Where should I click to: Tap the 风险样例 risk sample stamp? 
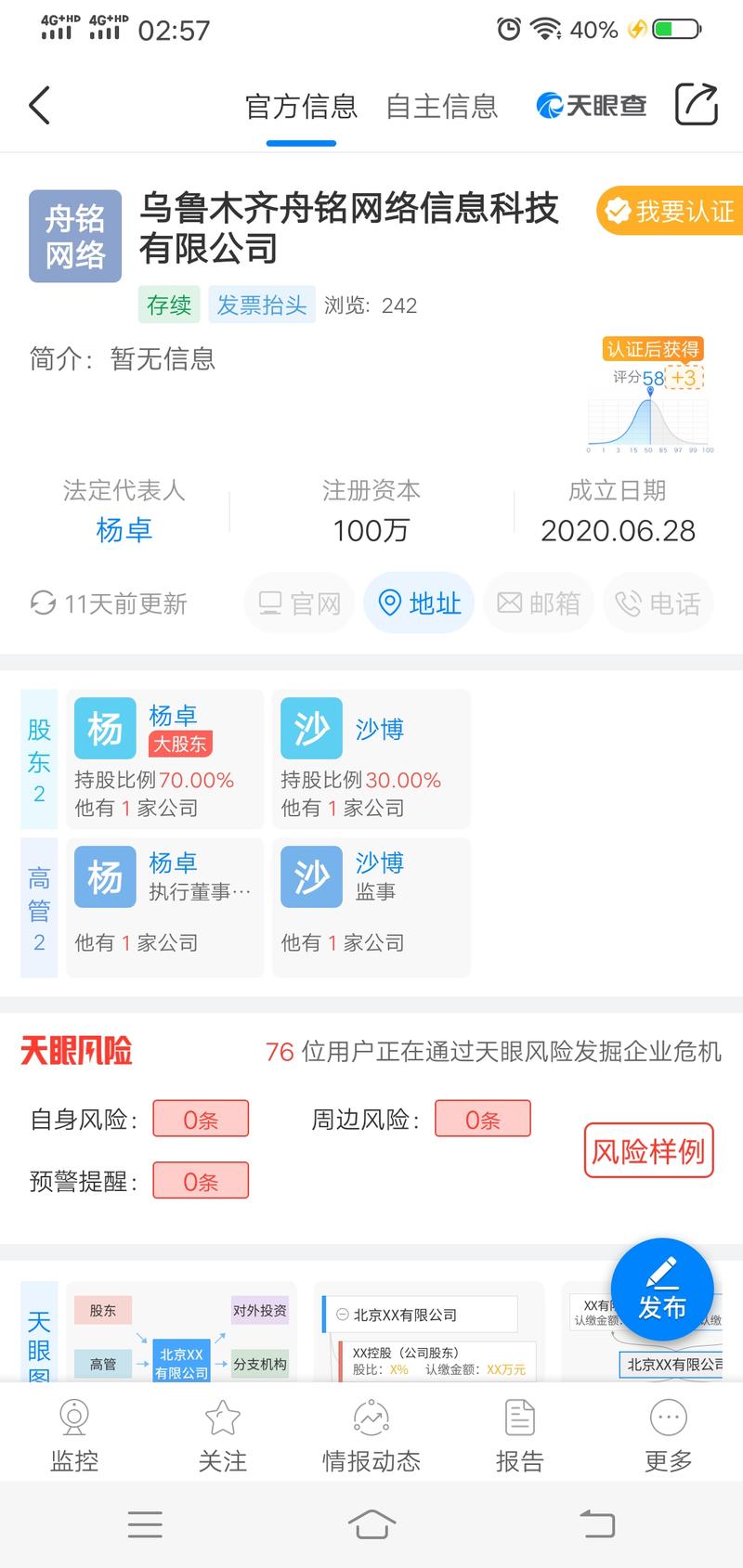pos(648,1151)
